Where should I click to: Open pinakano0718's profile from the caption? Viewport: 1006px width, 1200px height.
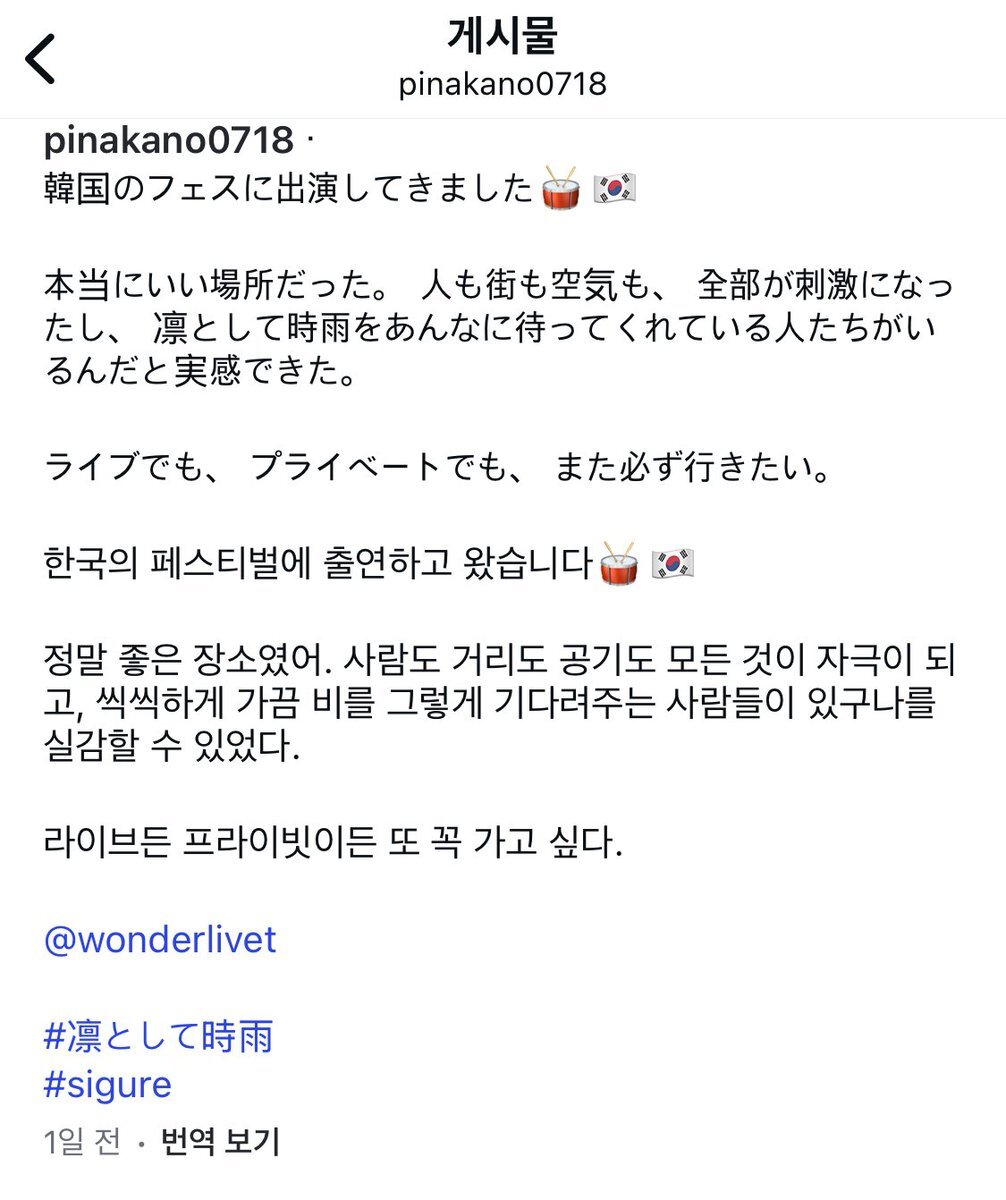(168, 140)
